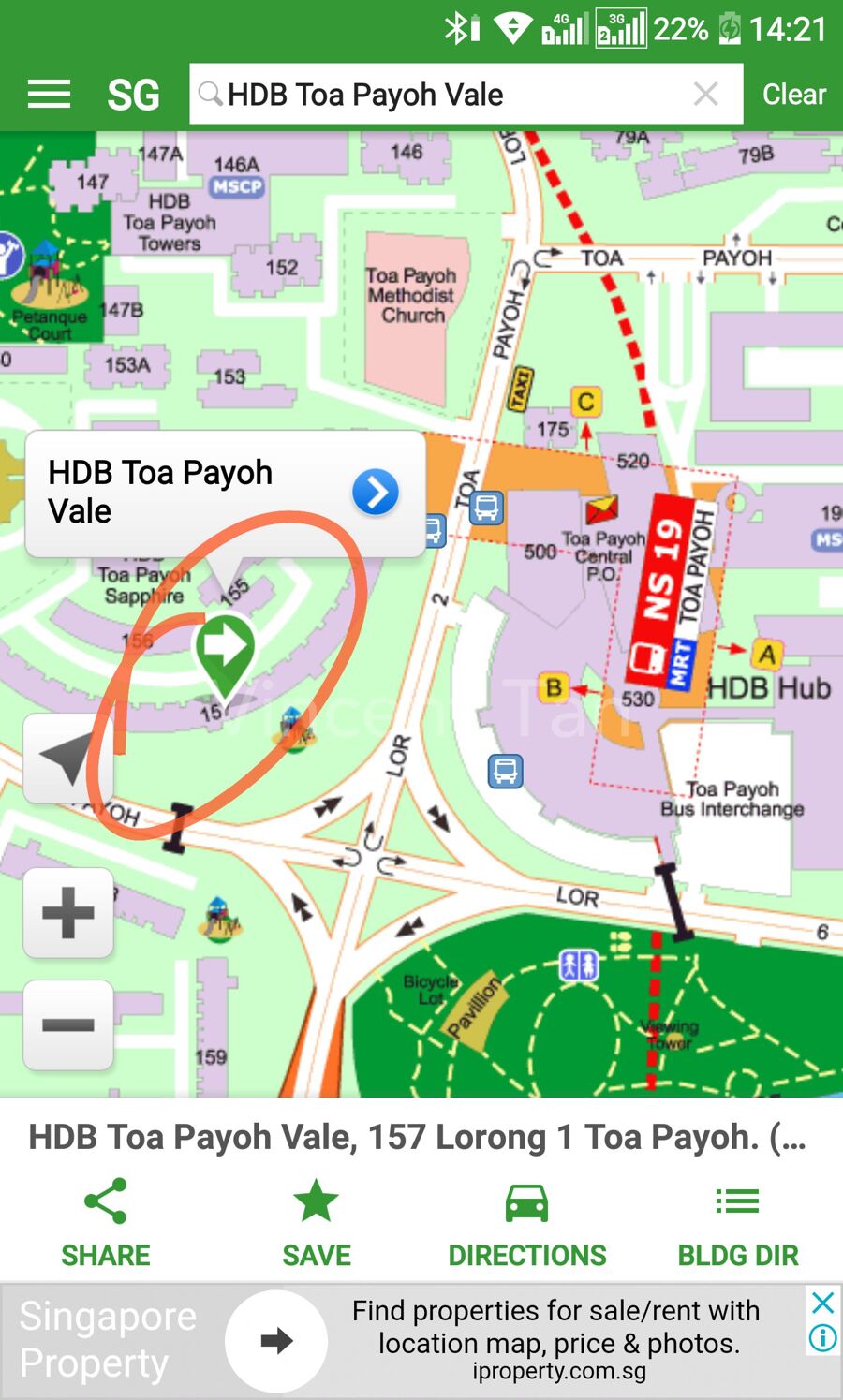The height and width of the screenshot is (1400, 843).
Task: Get directions to this place
Action: pos(527,1223)
